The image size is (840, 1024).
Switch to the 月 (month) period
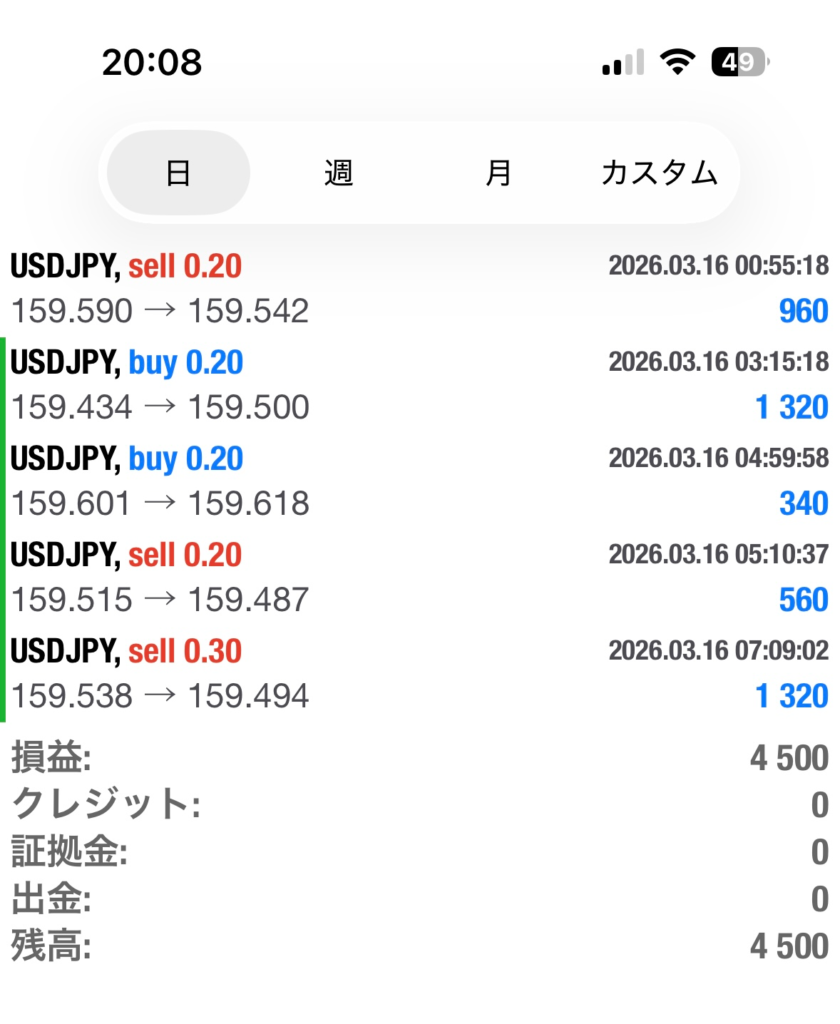coord(498,173)
